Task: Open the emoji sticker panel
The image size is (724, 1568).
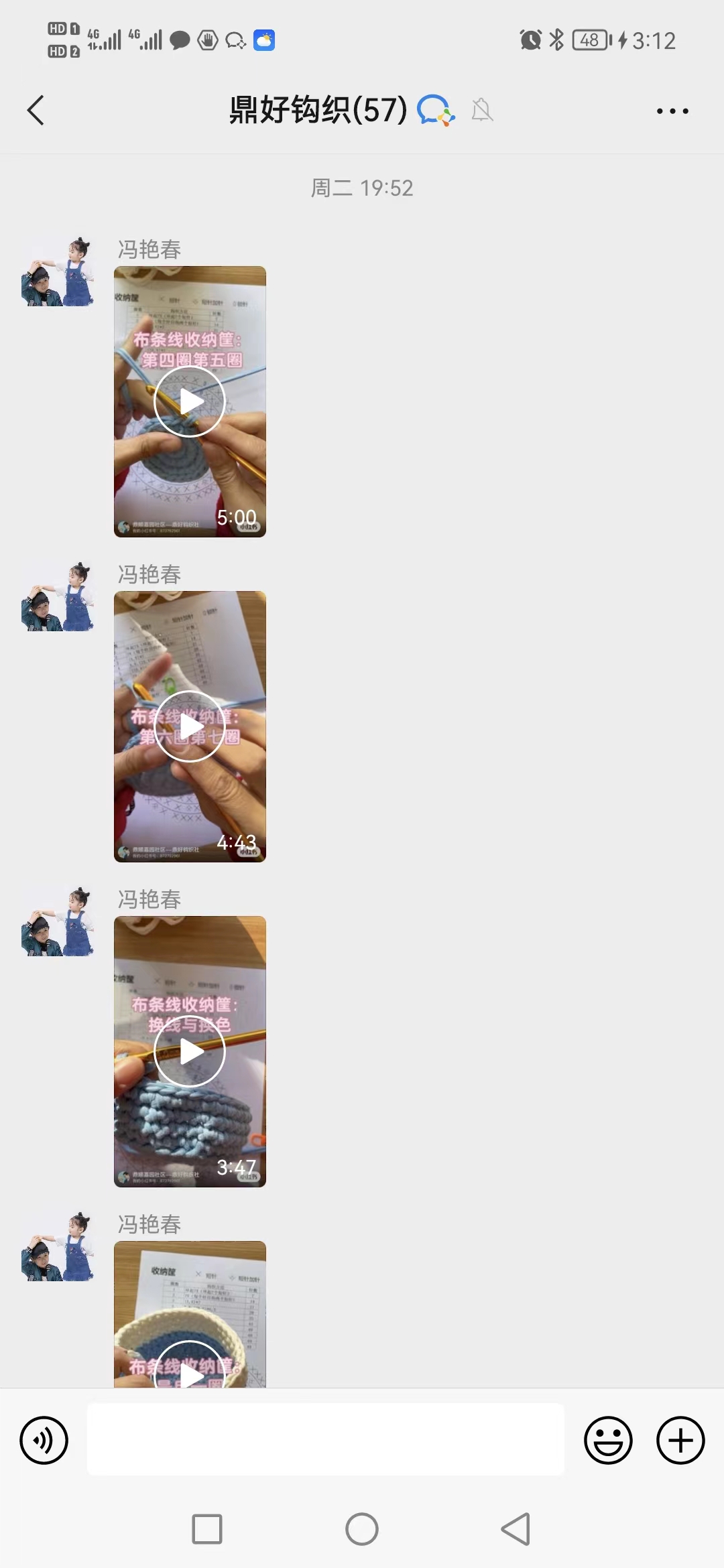Action: pyautogui.click(x=608, y=1440)
